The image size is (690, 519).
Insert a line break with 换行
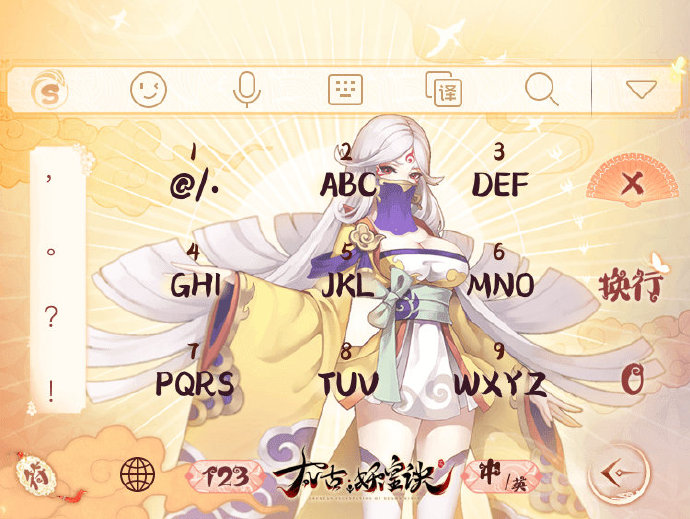(631, 285)
